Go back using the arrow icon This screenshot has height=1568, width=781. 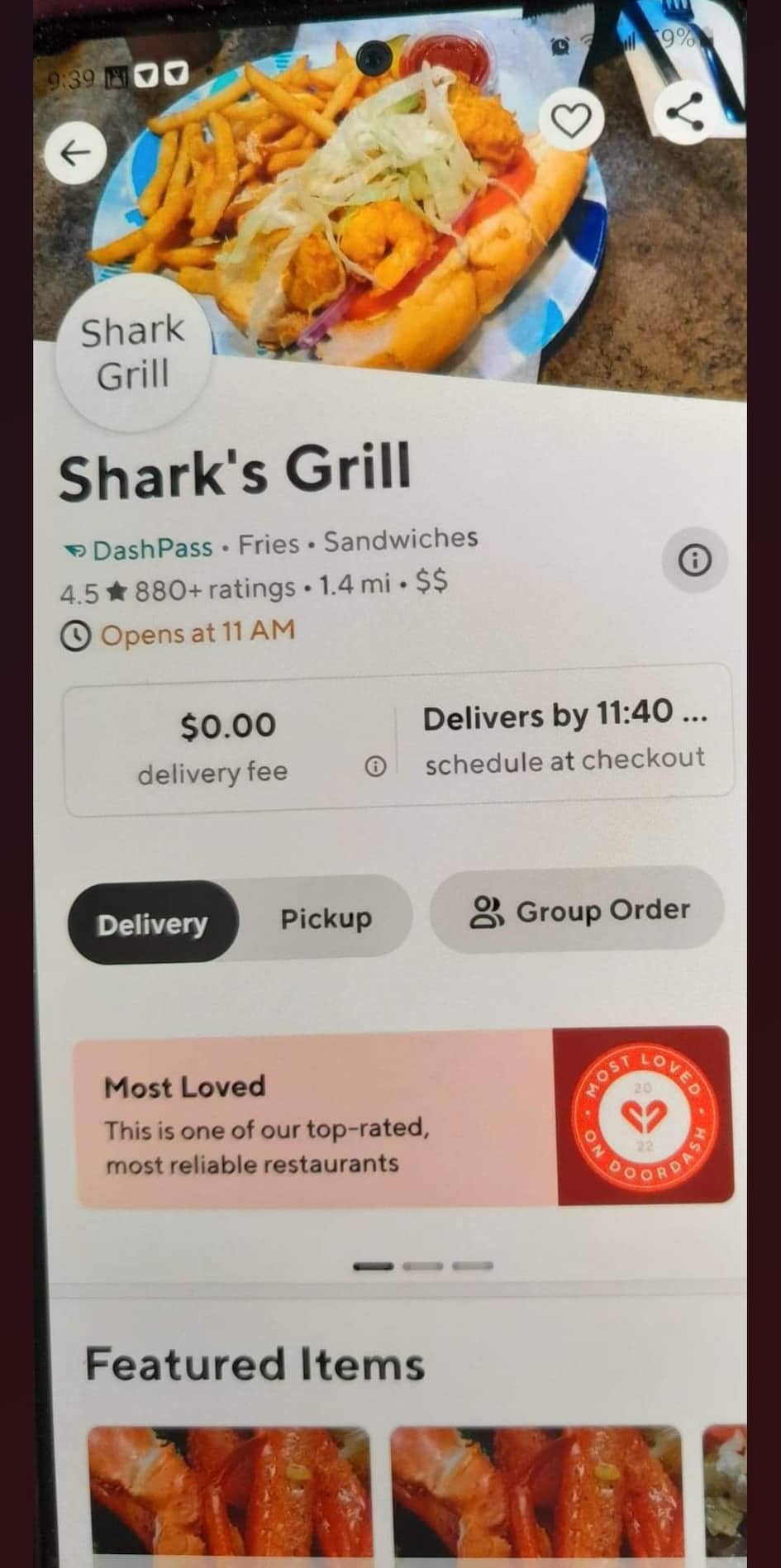75,153
